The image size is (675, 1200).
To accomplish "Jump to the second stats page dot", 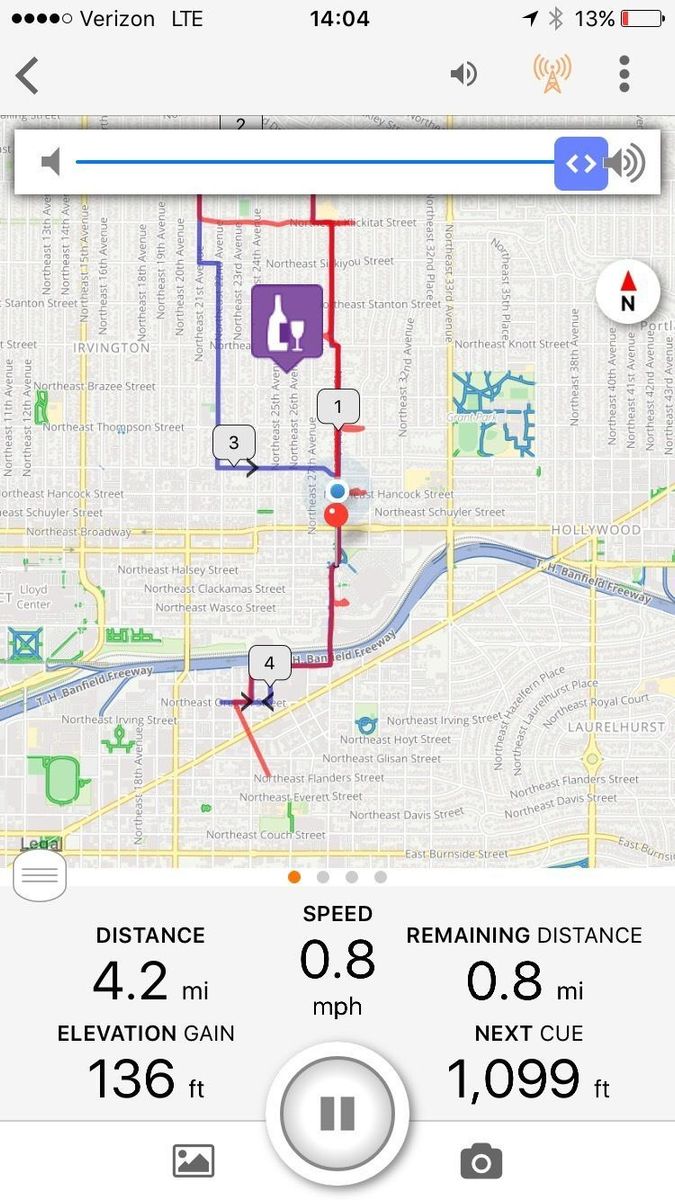I will coord(323,877).
